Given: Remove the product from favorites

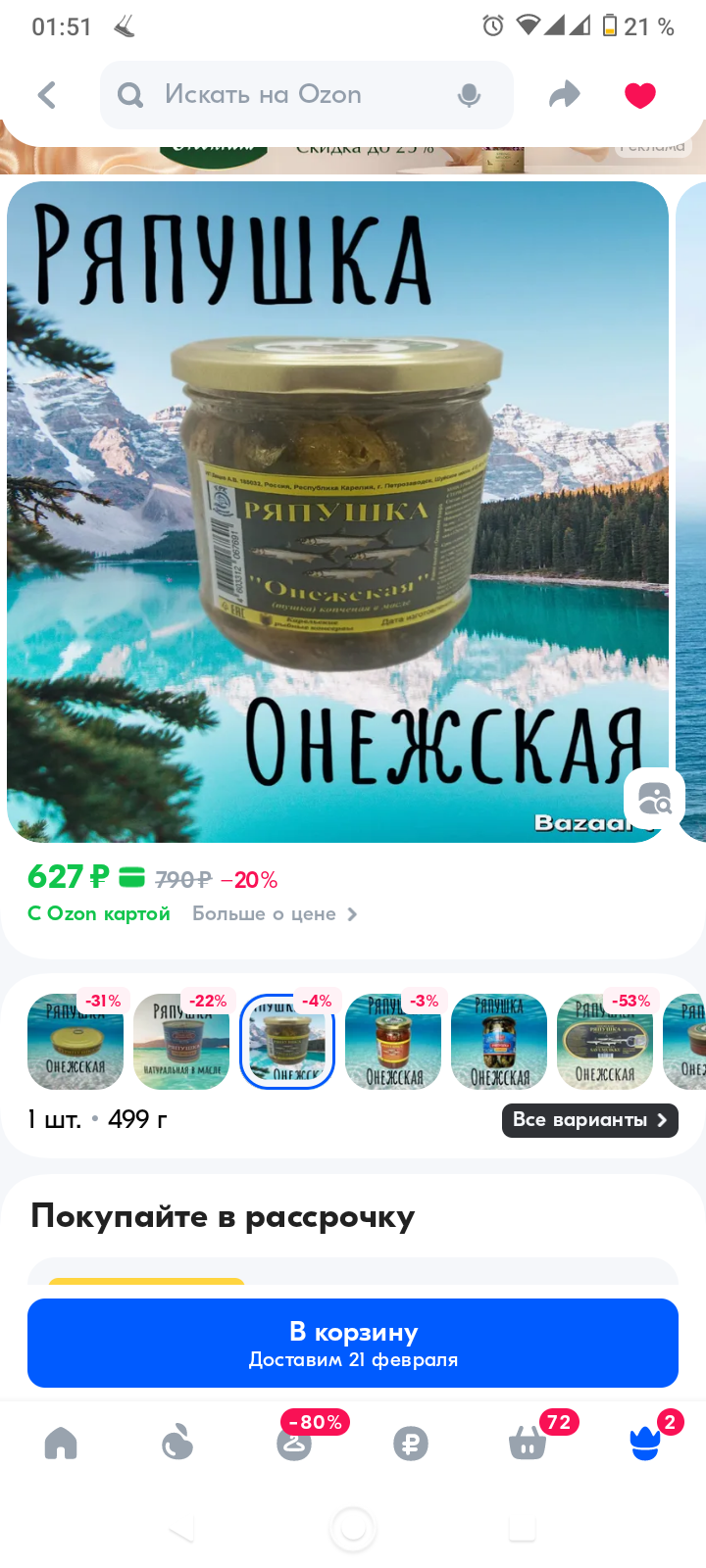Looking at the screenshot, I should click(640, 95).
